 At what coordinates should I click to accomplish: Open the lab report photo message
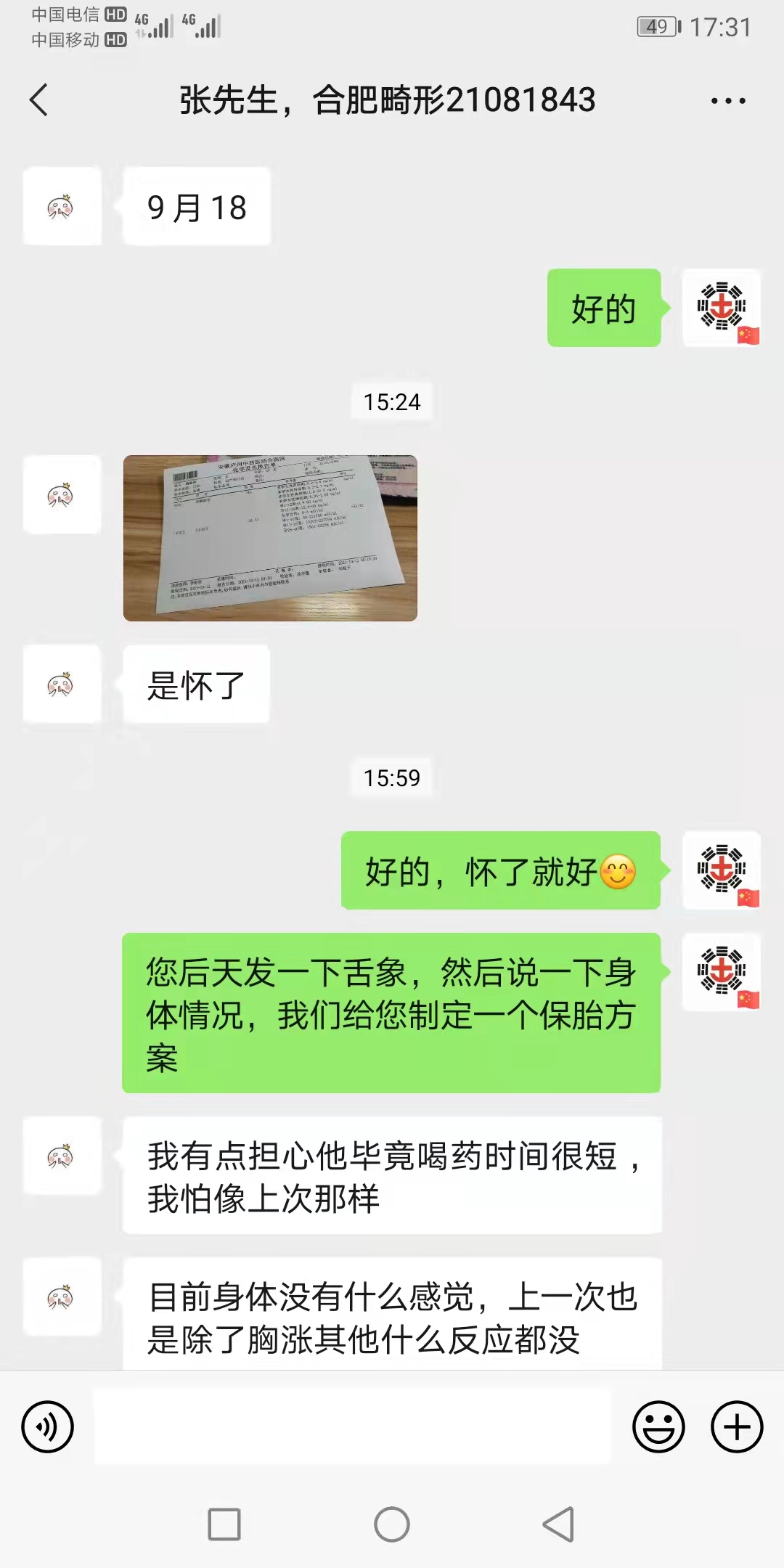tap(270, 538)
